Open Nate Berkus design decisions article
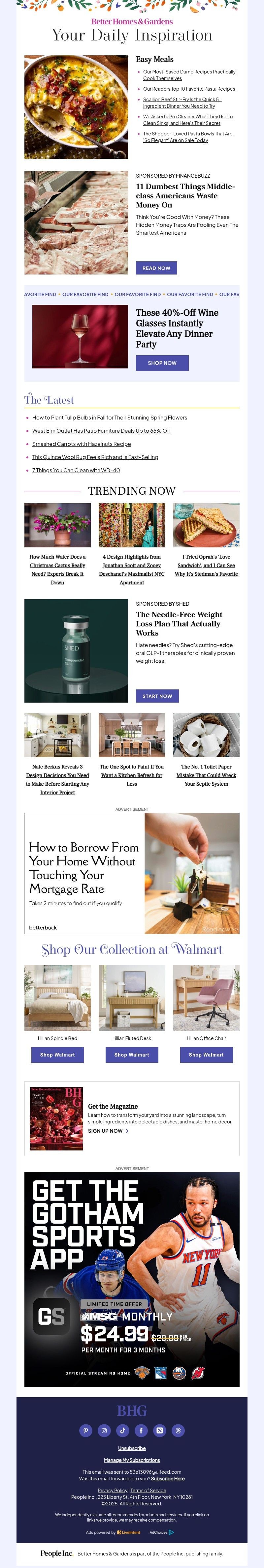 57,779
